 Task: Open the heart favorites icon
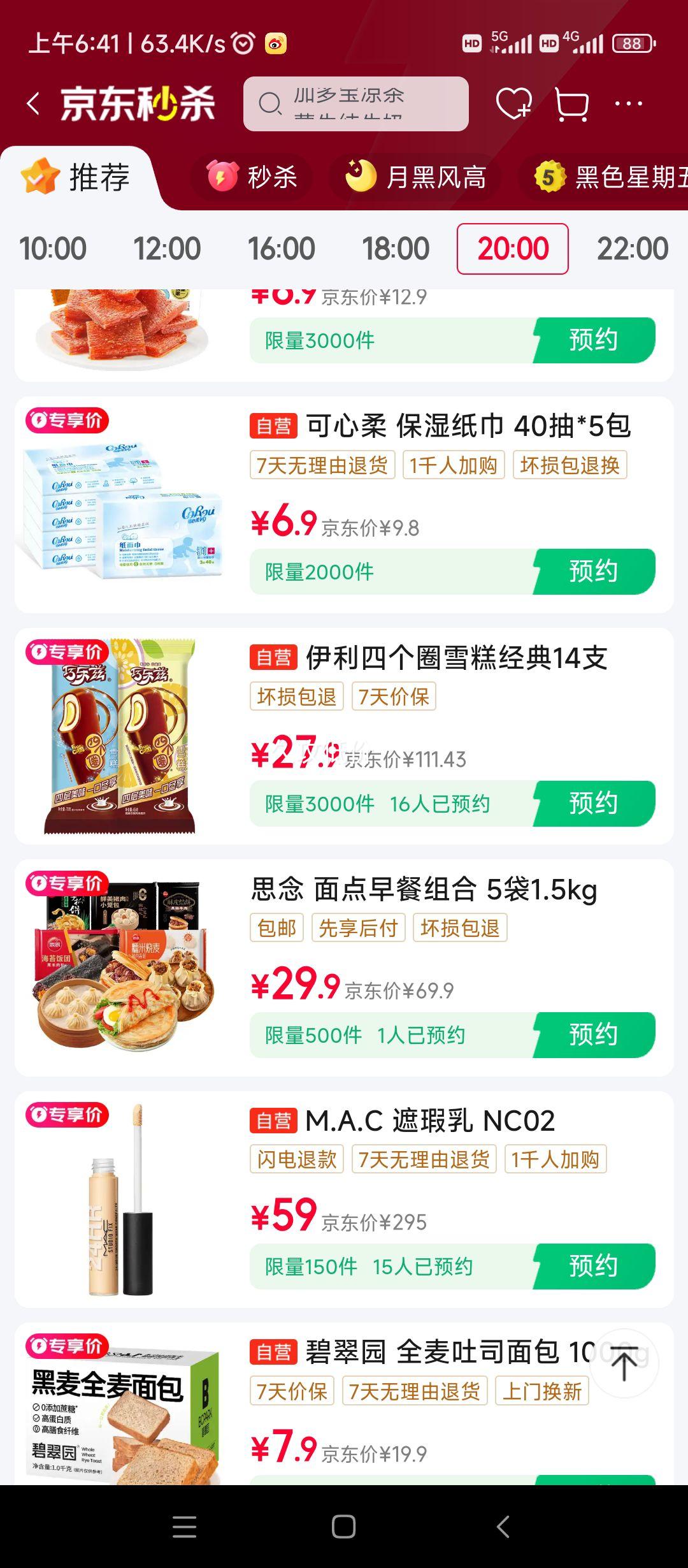coord(513,104)
